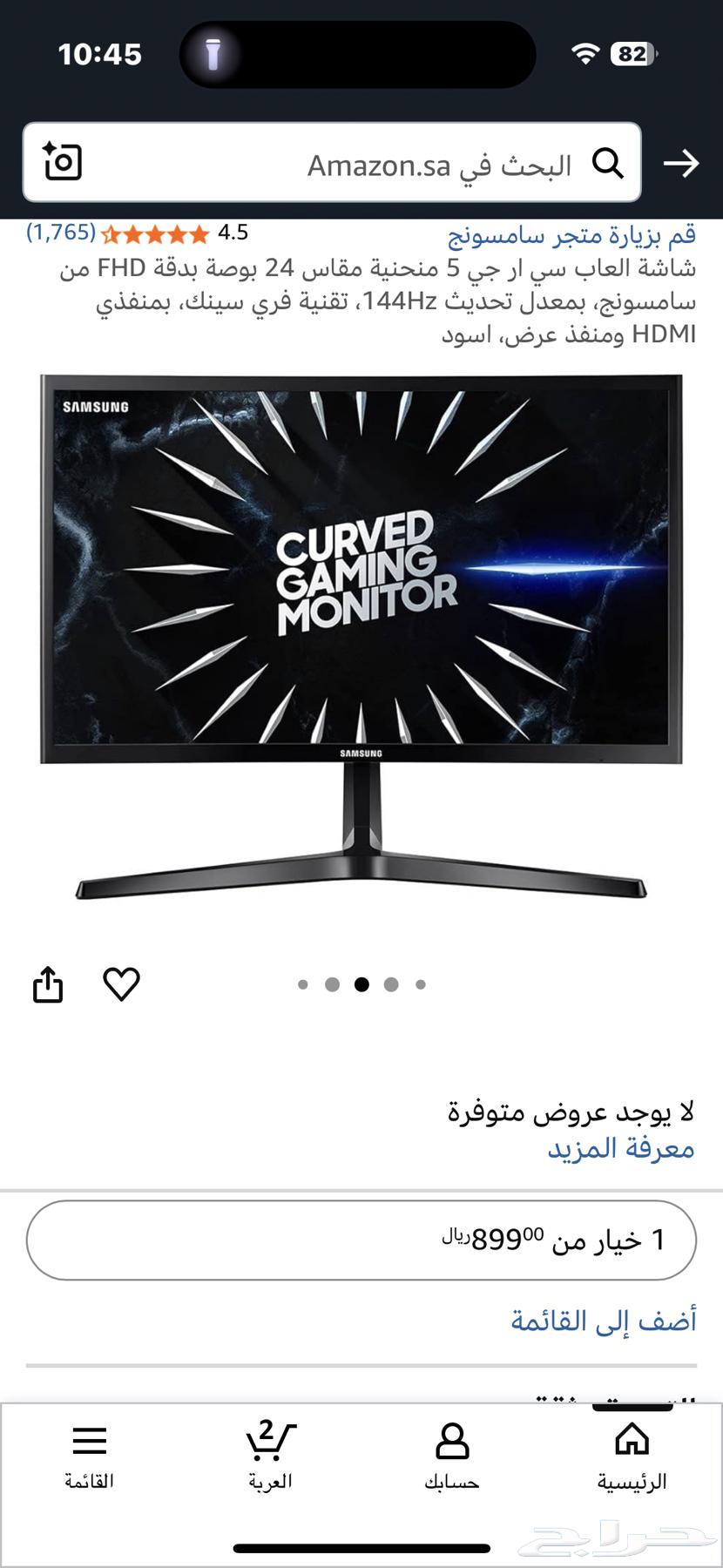Share the product using the share icon
This screenshot has height=1568, width=723.
tap(50, 985)
